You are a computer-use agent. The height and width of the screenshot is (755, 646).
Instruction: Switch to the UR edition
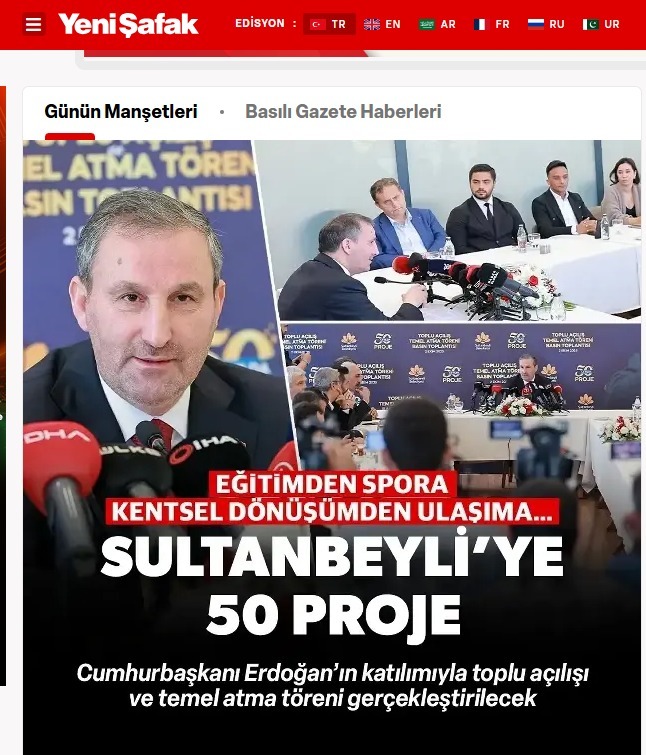(601, 24)
